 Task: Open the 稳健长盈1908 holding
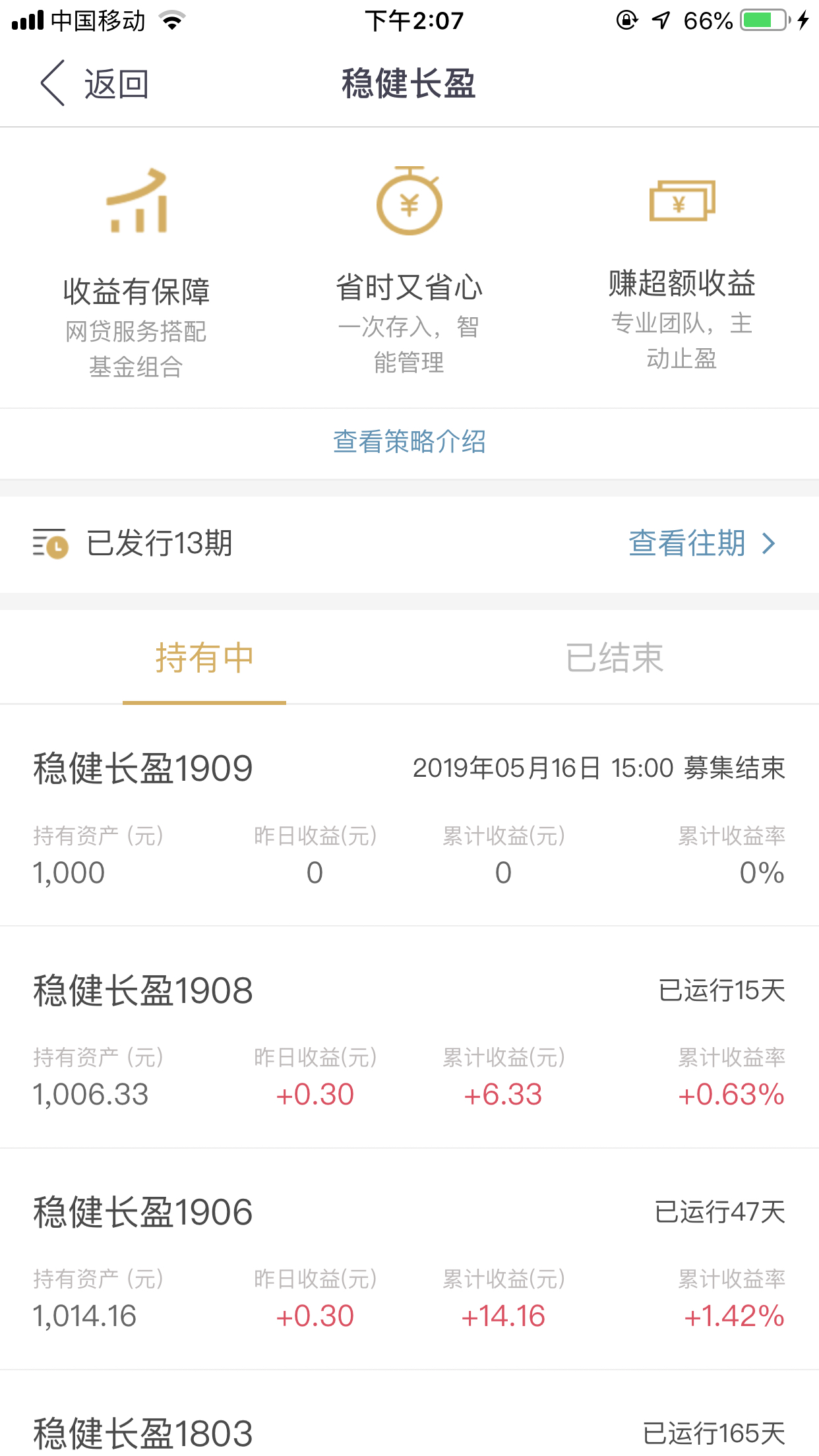point(409,1038)
